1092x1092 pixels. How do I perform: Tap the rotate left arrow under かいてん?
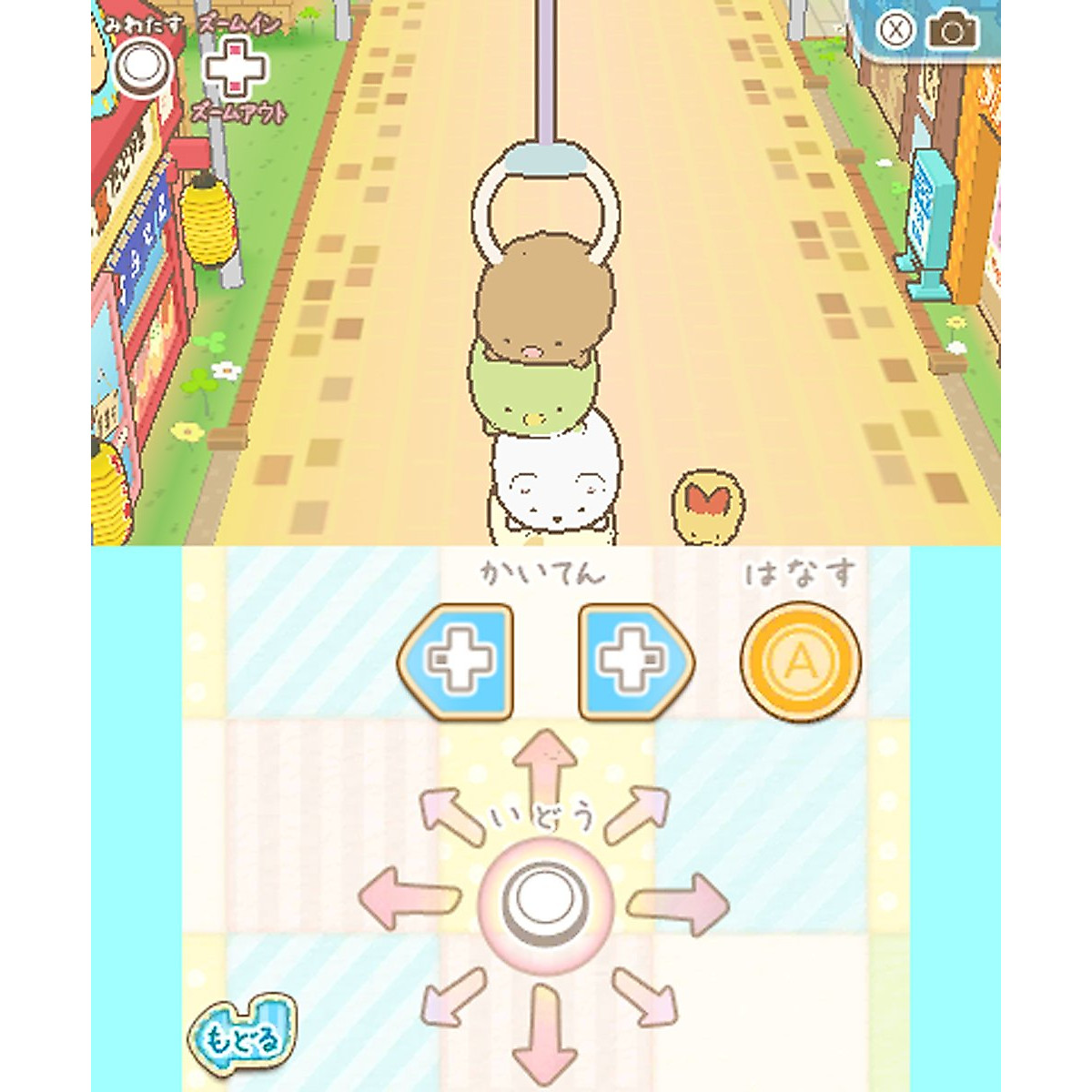click(x=457, y=661)
